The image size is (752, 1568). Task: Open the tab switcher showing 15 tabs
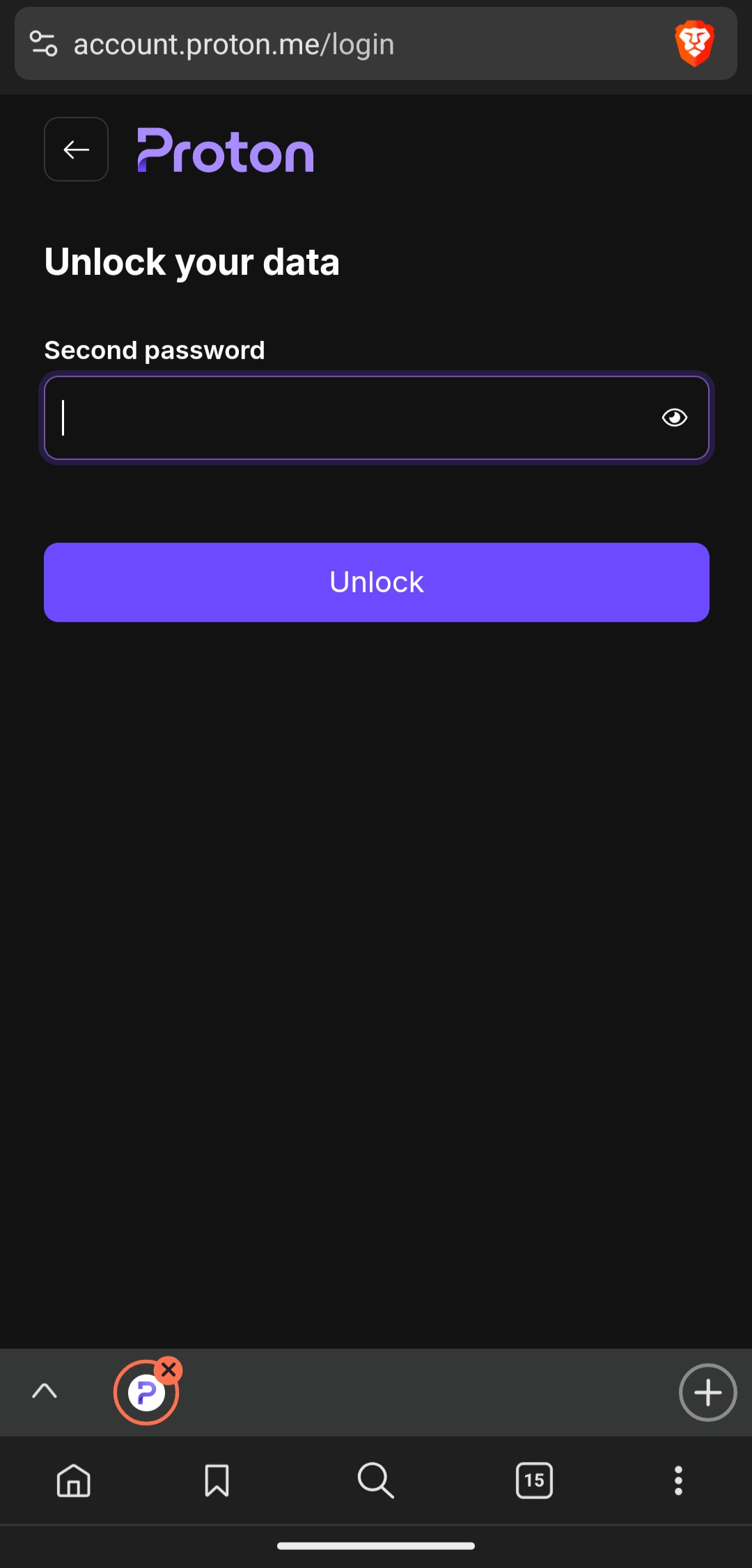point(534,1480)
